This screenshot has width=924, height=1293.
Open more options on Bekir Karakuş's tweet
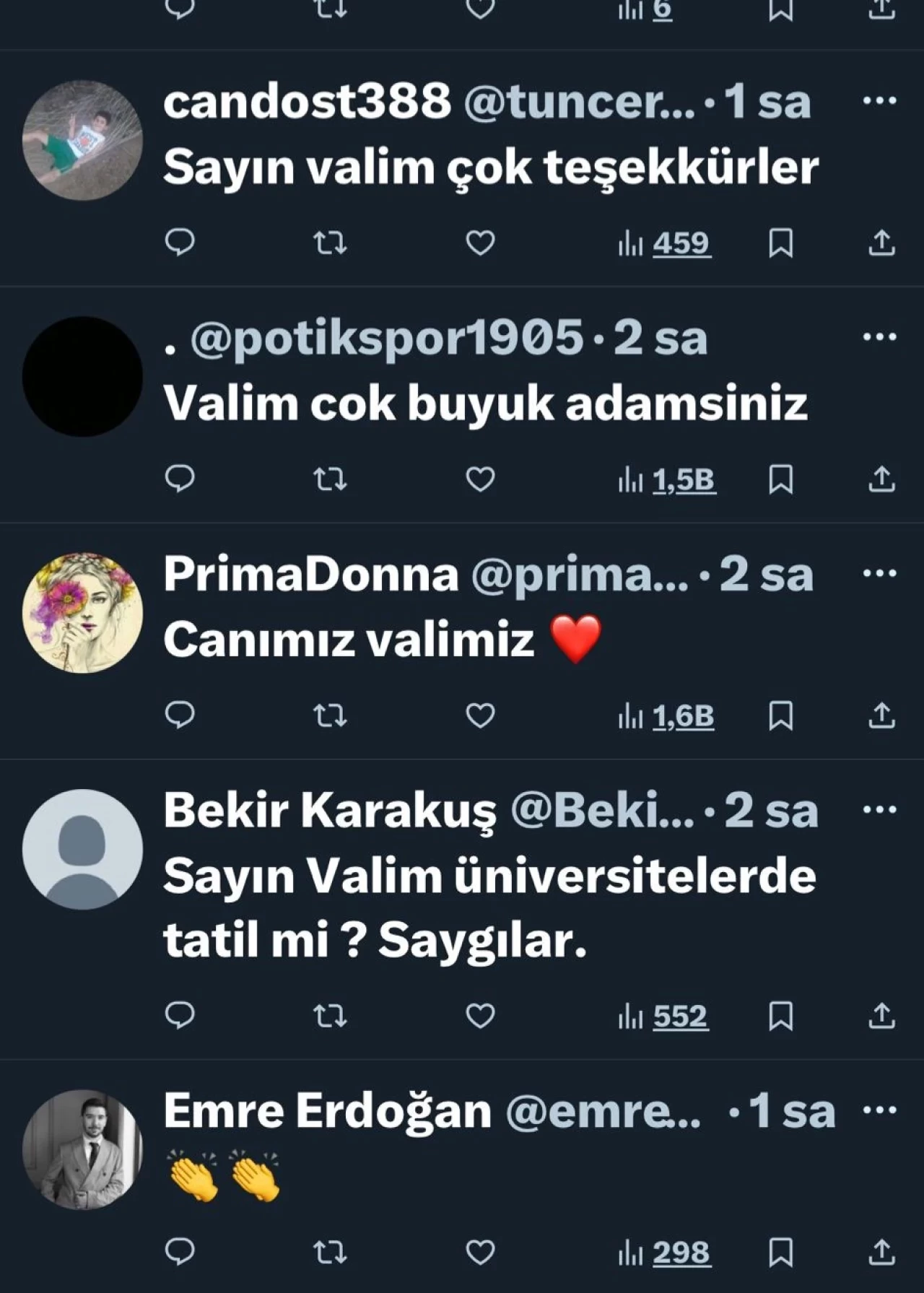click(x=879, y=809)
